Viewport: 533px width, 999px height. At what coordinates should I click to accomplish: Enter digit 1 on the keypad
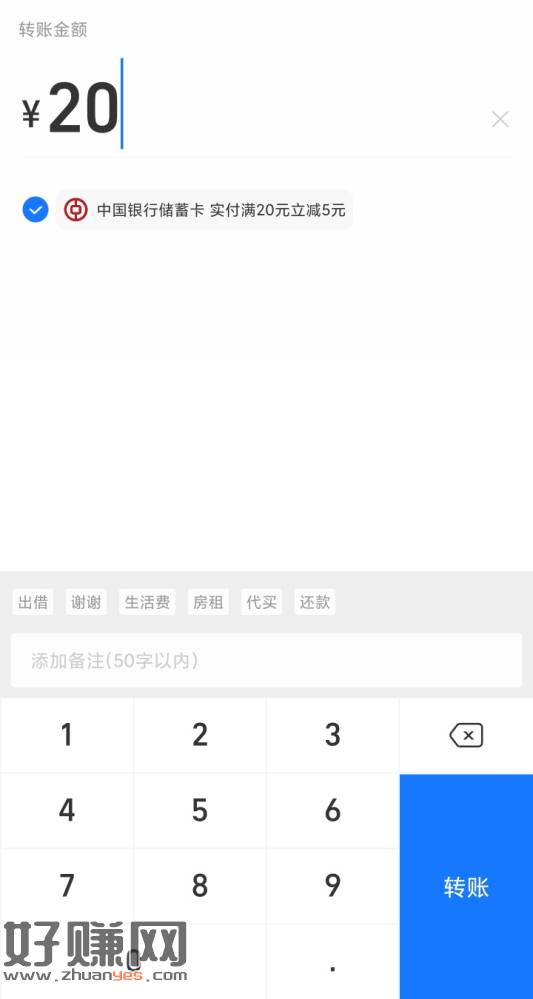coord(67,735)
